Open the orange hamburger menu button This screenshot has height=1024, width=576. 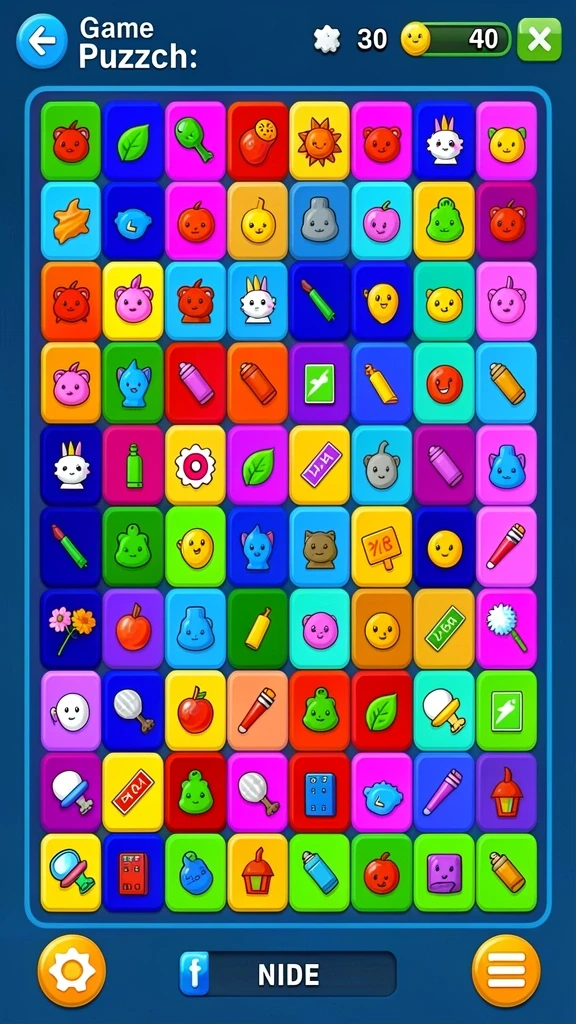[x=506, y=970]
